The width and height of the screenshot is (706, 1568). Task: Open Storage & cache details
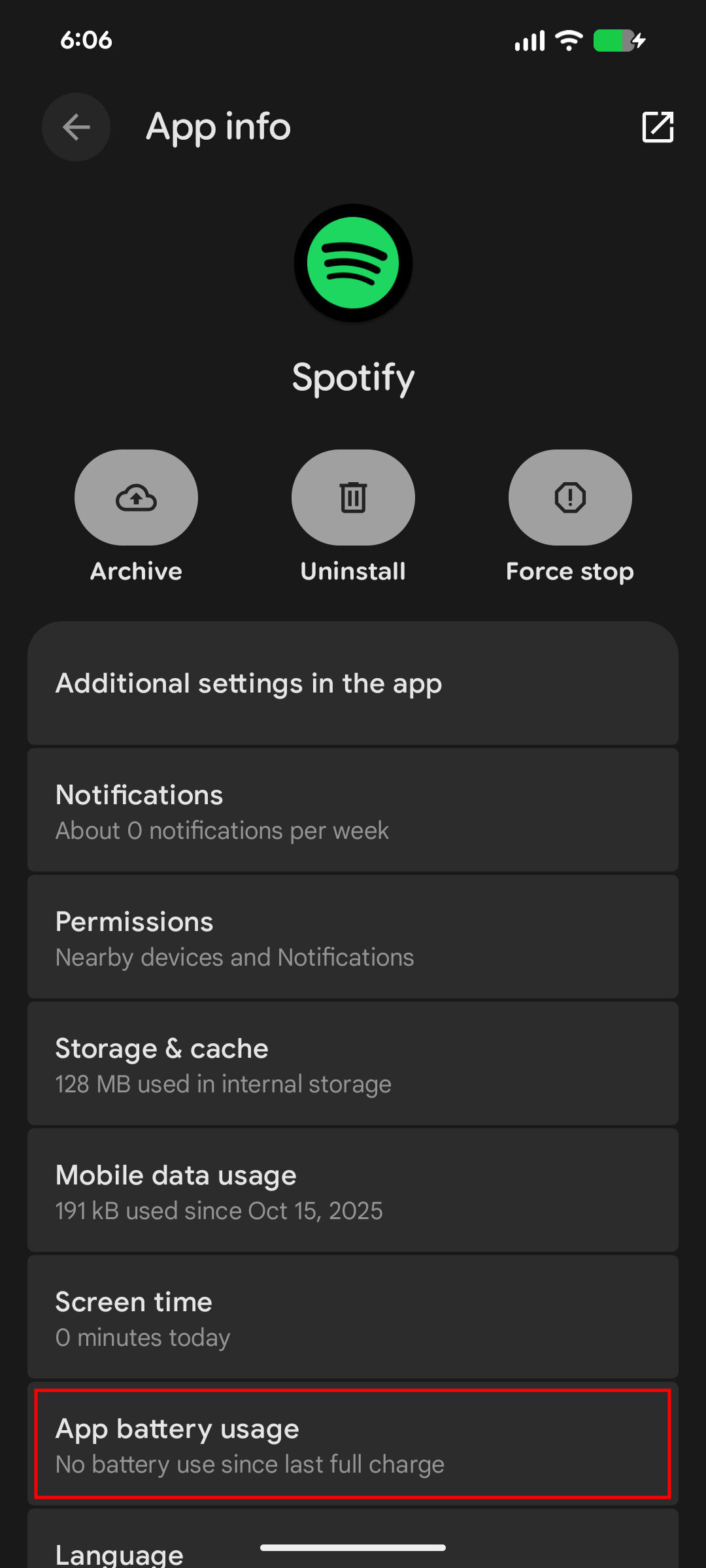353,1064
